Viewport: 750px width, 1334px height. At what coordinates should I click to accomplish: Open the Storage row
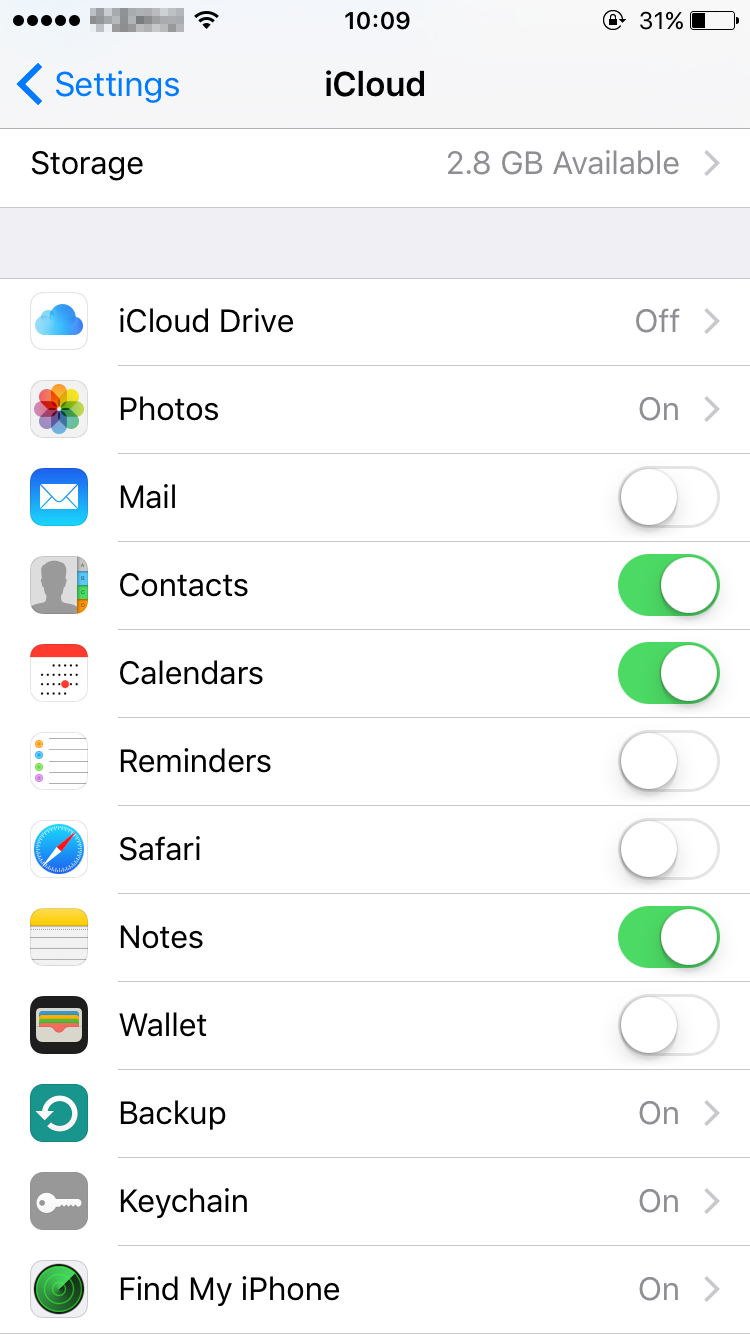click(x=375, y=164)
